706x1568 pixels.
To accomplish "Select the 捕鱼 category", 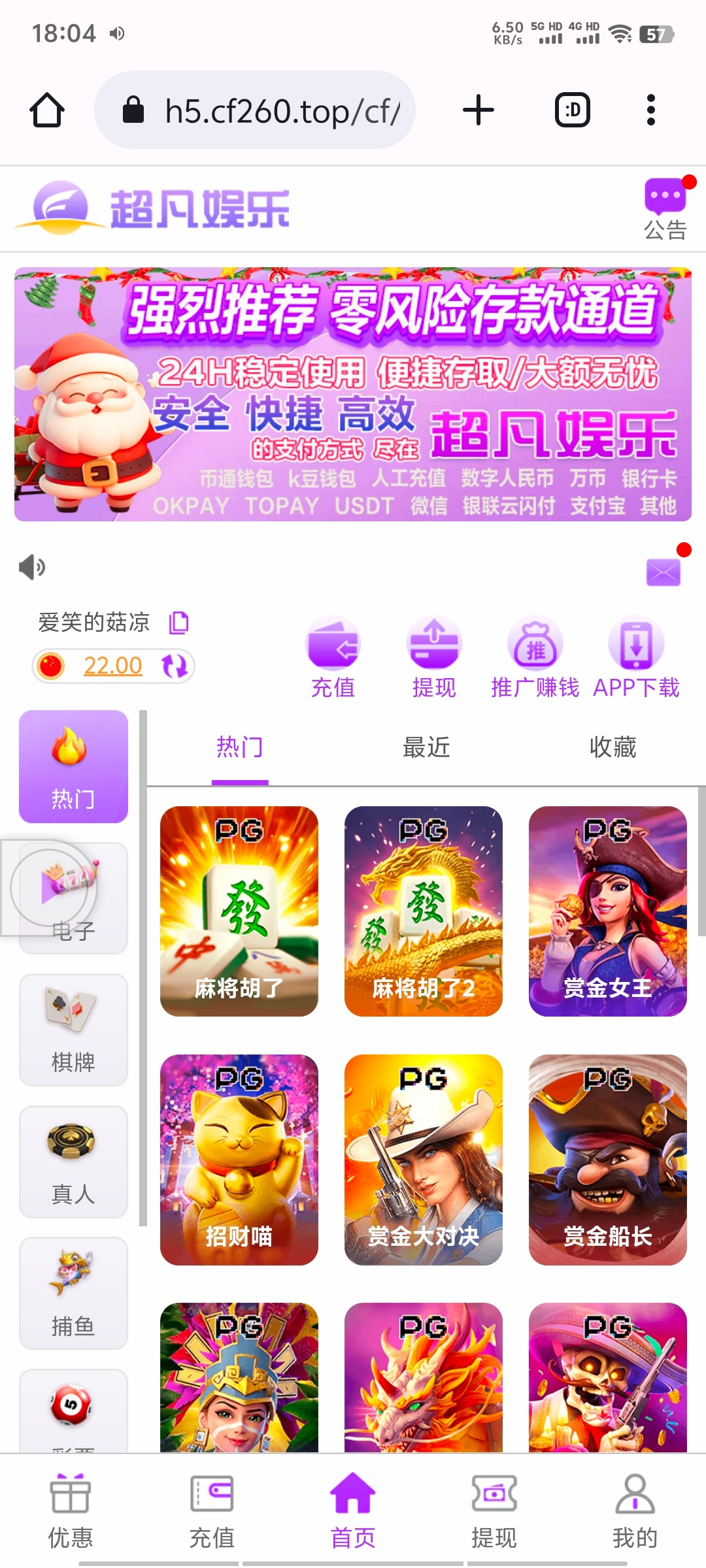I will click(73, 1294).
